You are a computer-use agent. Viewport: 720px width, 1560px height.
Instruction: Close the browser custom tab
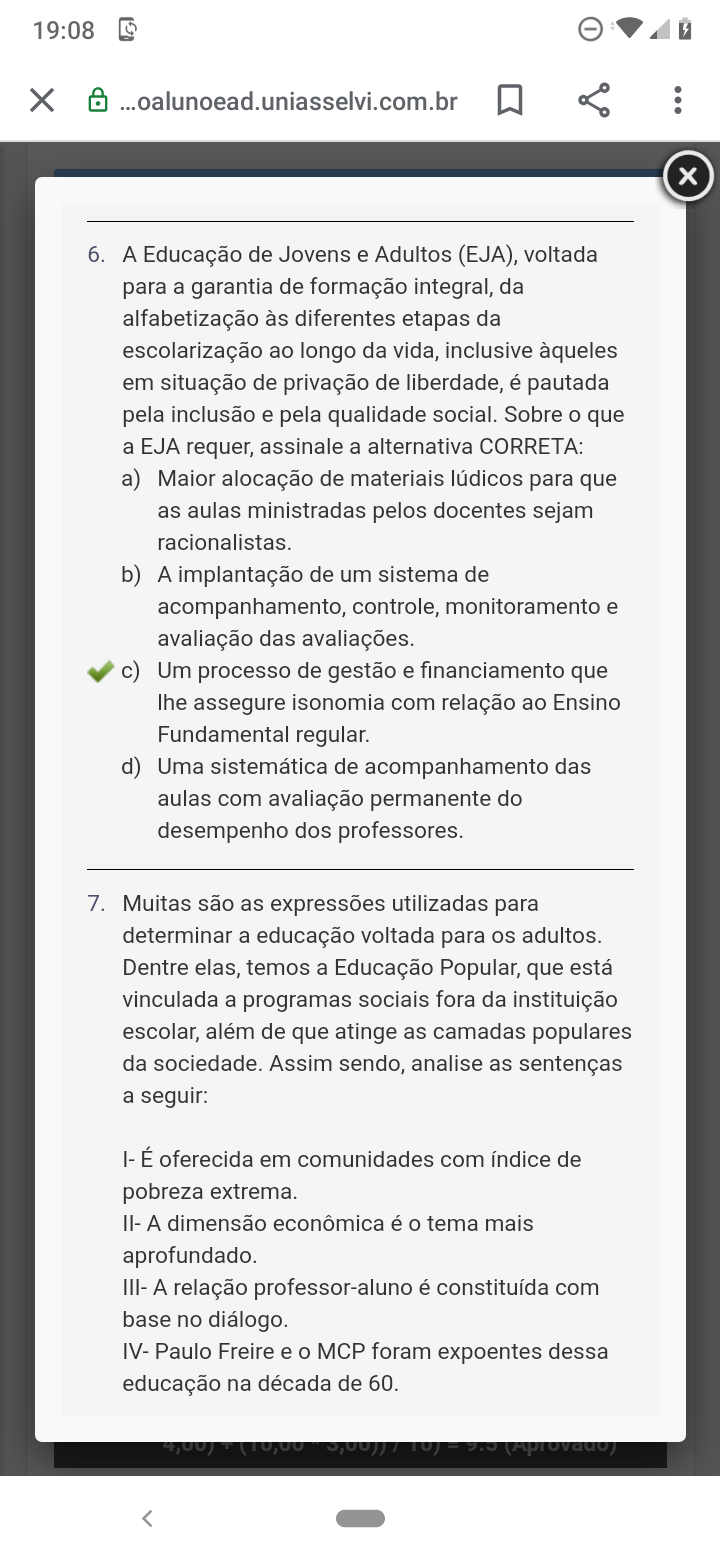(x=41, y=100)
